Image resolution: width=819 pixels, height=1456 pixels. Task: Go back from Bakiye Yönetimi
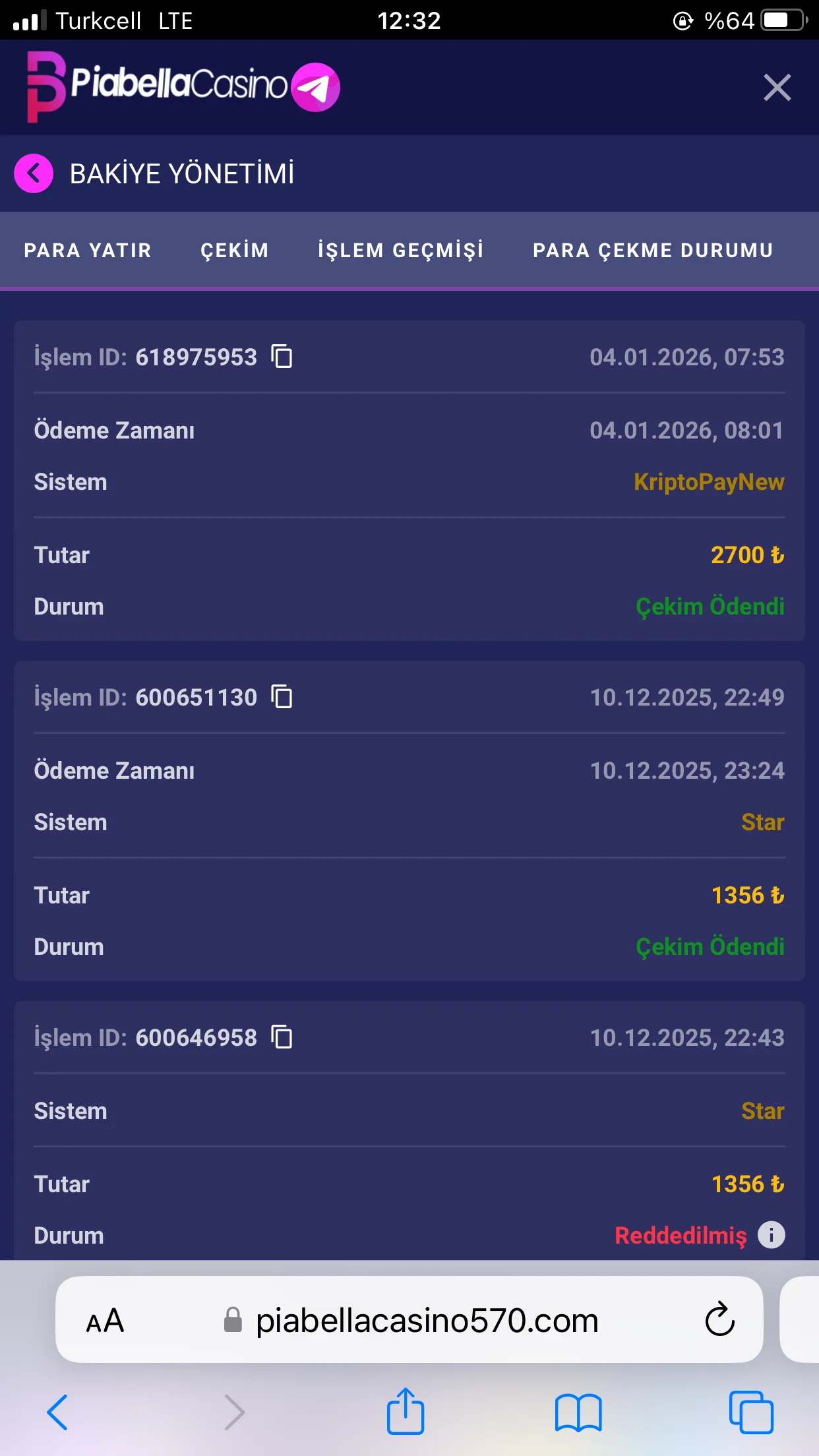click(34, 173)
